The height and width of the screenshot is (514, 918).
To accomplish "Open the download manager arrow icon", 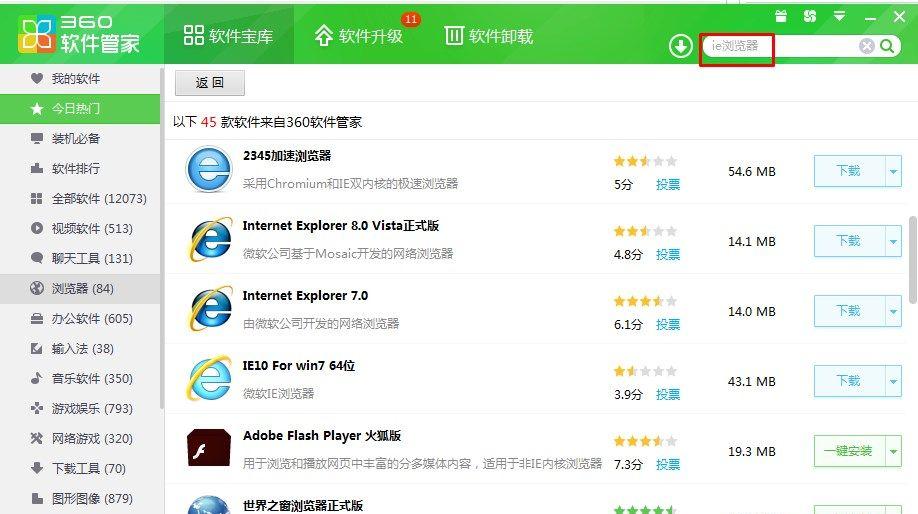I will click(x=681, y=46).
